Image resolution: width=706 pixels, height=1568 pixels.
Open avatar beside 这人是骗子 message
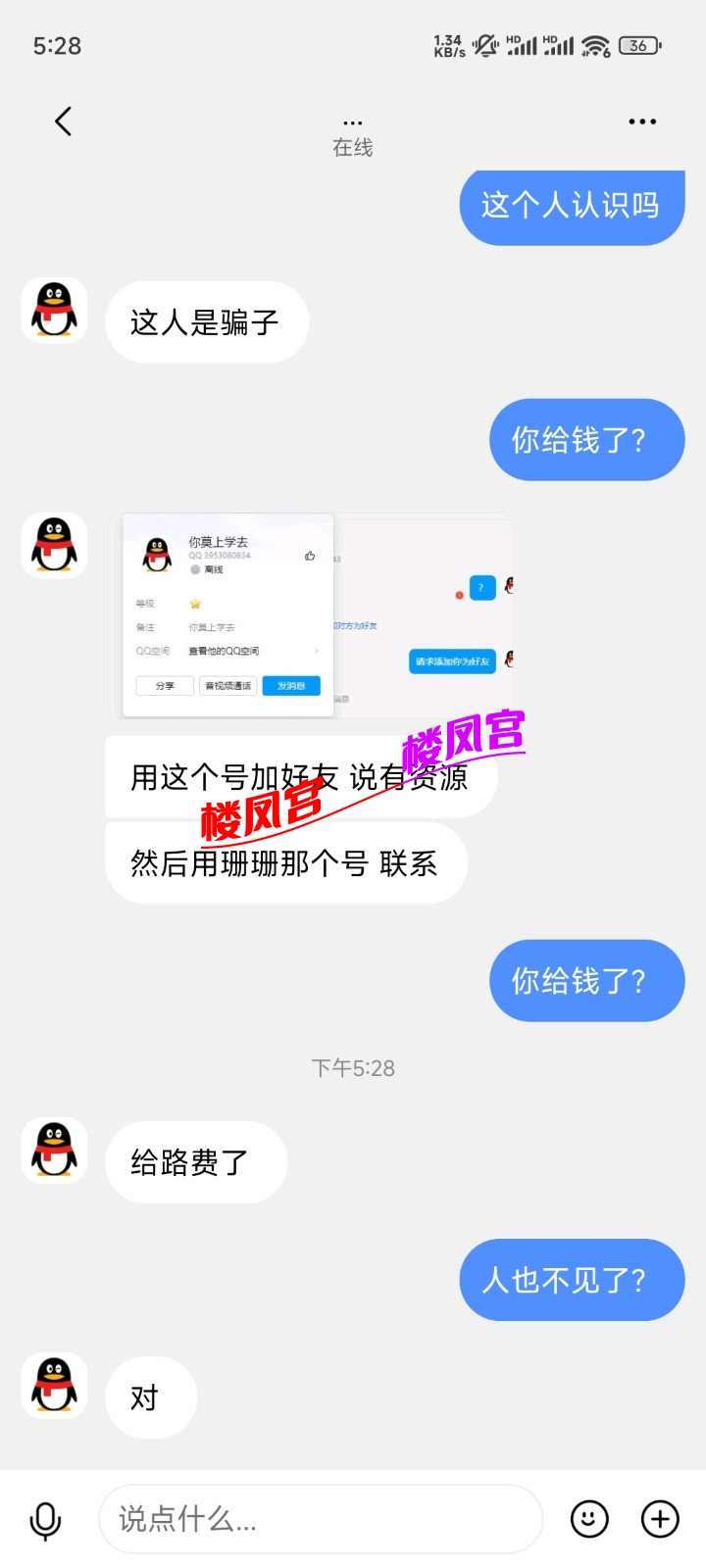pos(55,311)
